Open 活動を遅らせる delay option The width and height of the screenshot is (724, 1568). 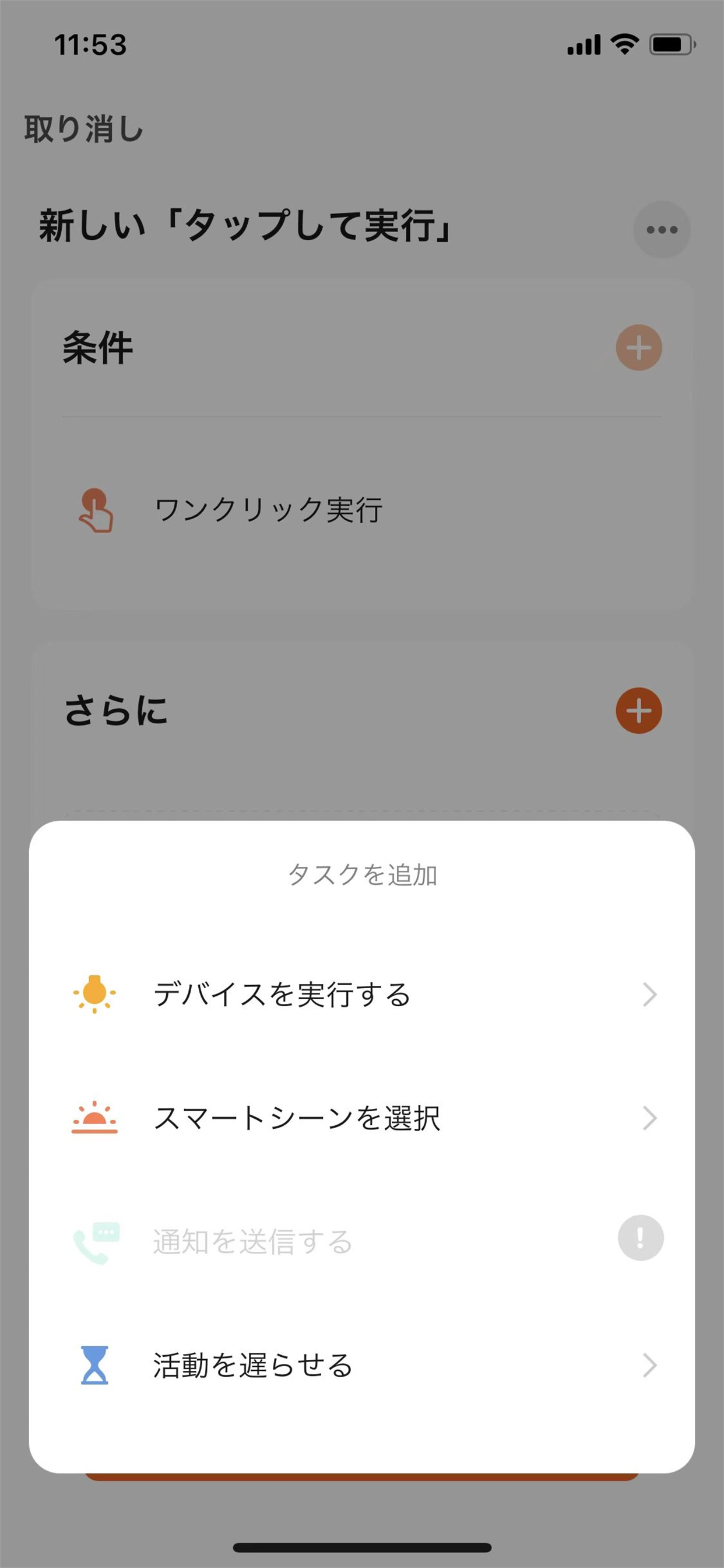pos(362,1366)
